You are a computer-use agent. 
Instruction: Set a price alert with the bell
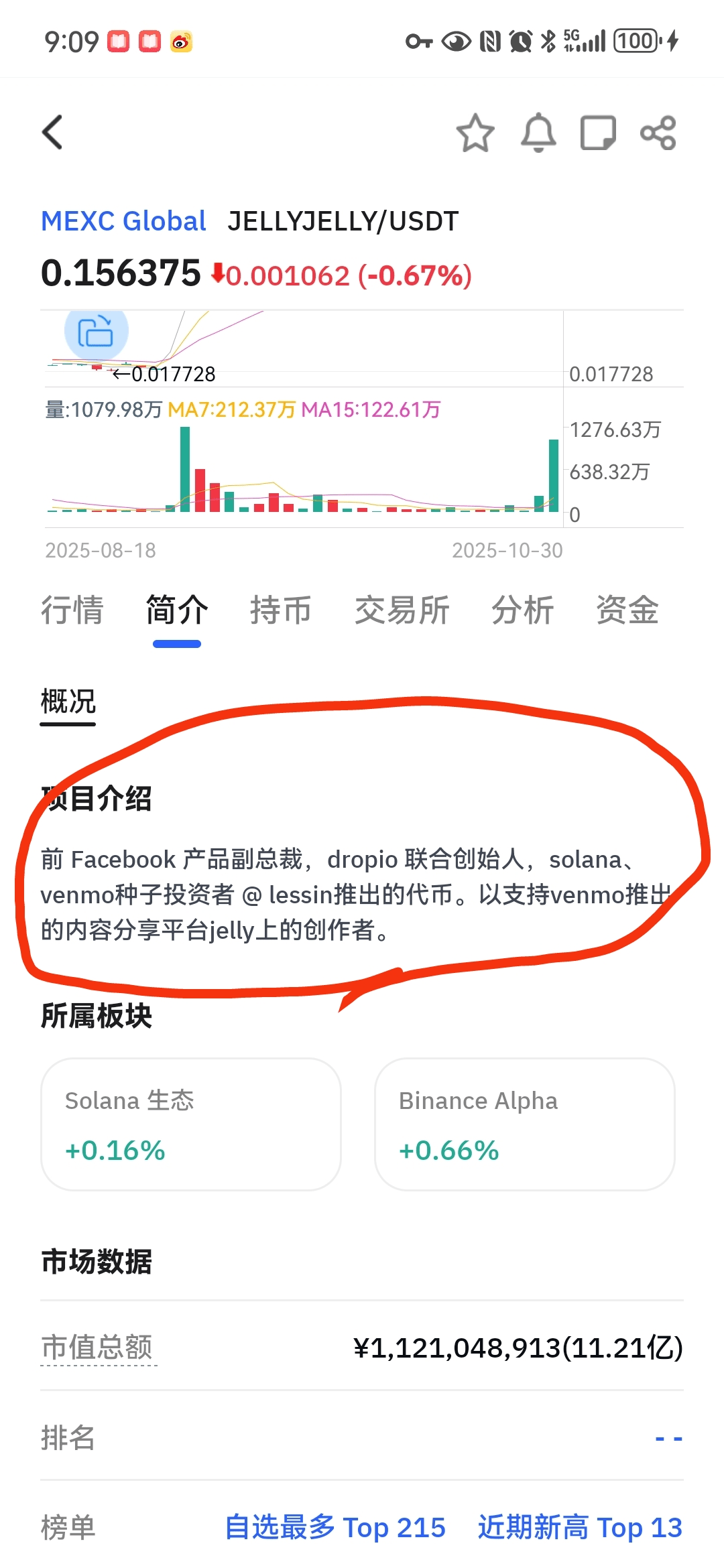tap(538, 133)
